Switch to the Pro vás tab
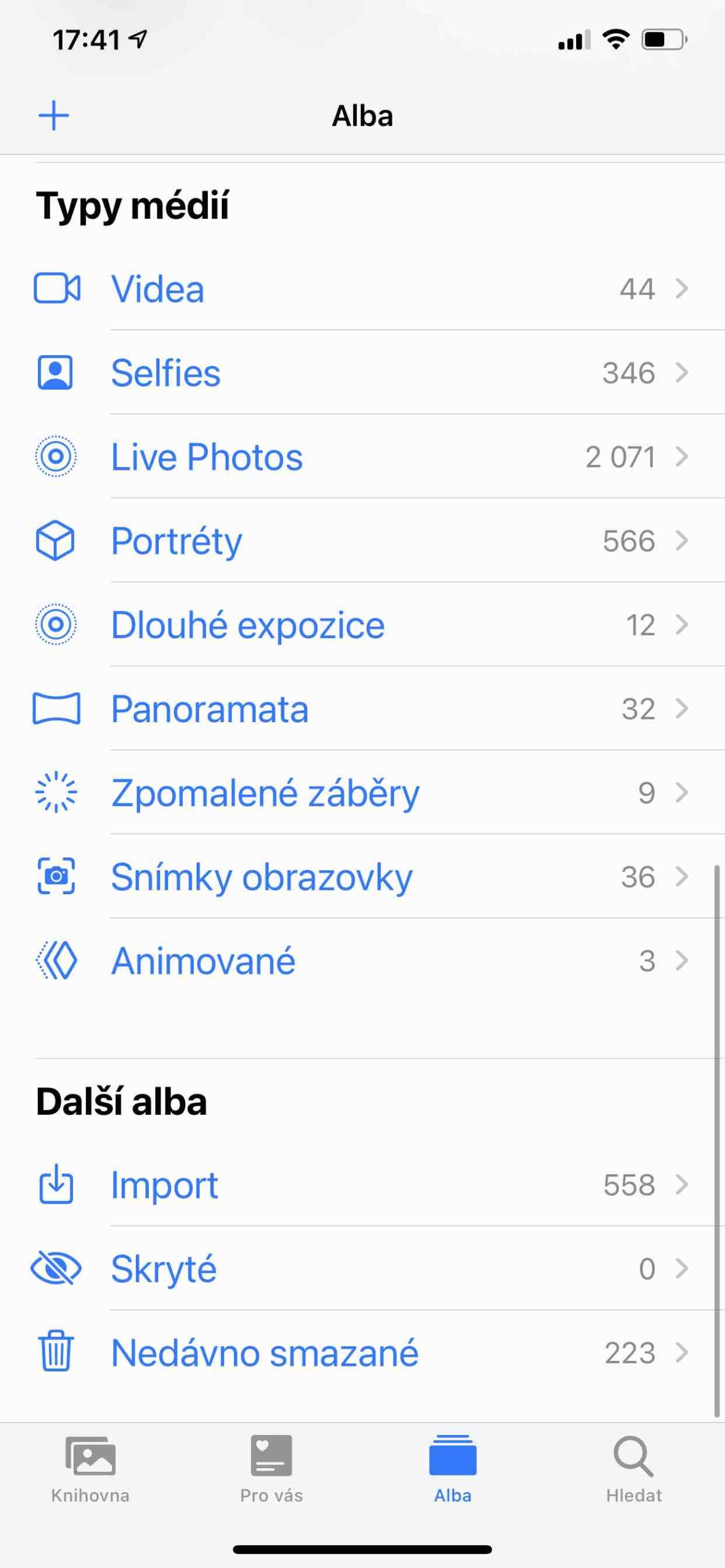The height and width of the screenshot is (1568, 725). tap(271, 1469)
